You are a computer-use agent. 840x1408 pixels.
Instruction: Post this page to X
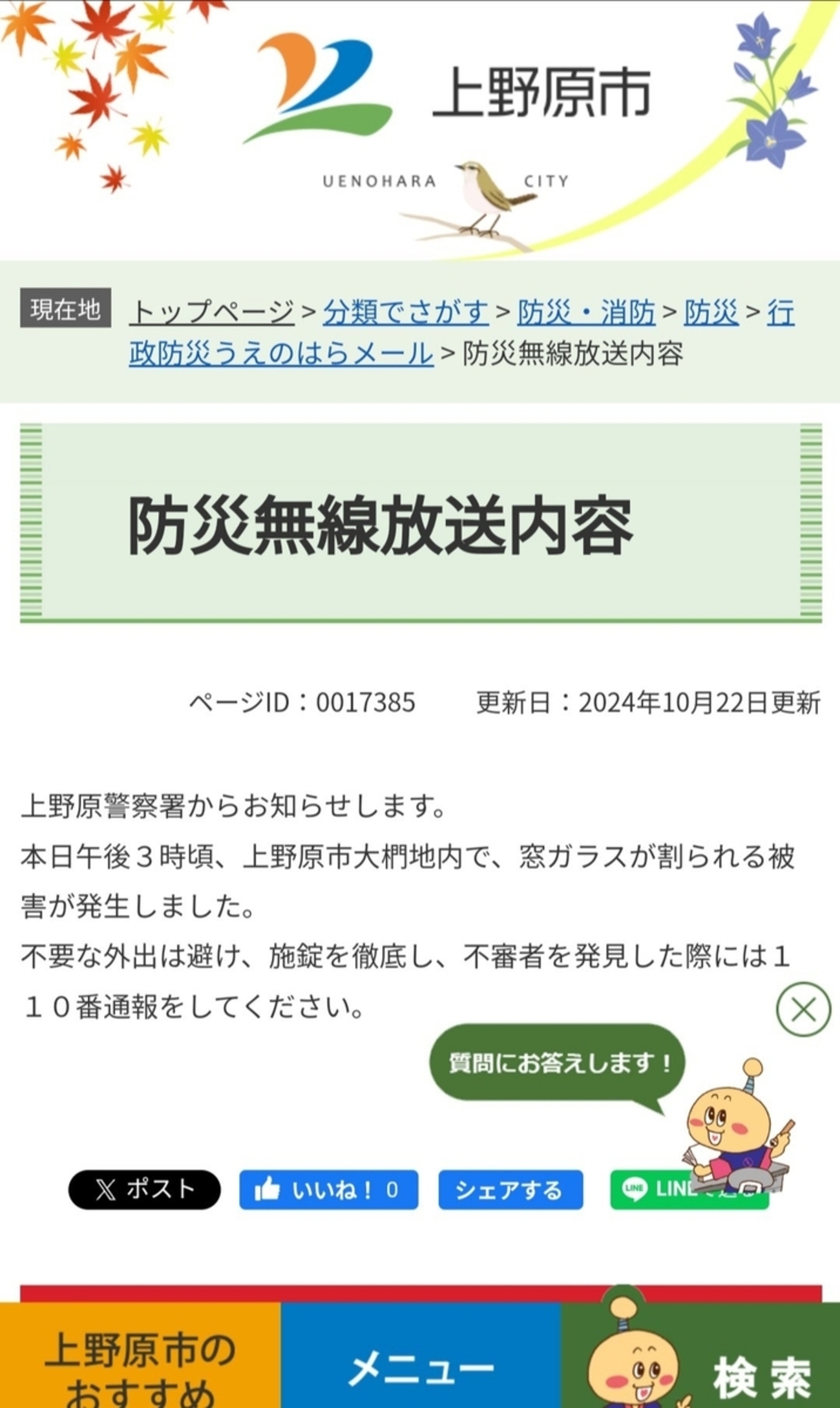pyautogui.click(x=144, y=1190)
